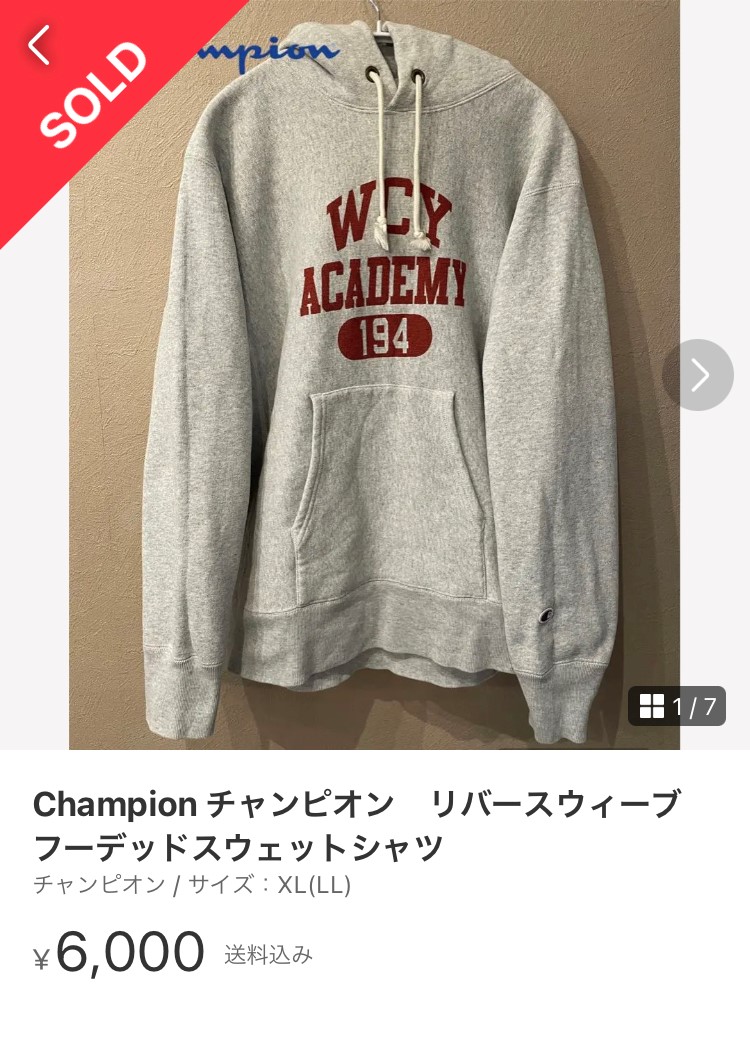This screenshot has width=750, height=1046.
Task: Show the next product photo
Action: click(698, 375)
